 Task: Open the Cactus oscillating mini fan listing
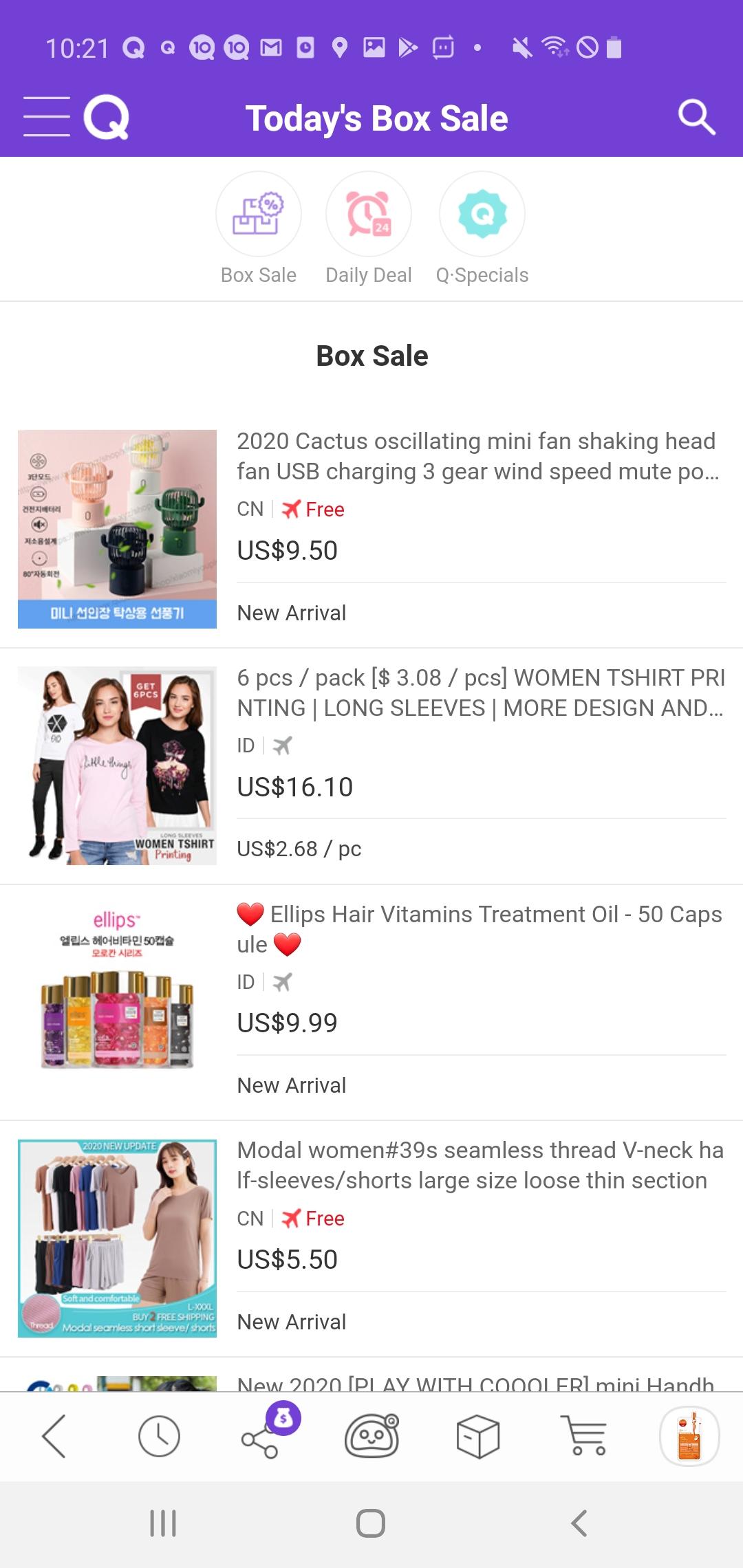click(x=371, y=529)
